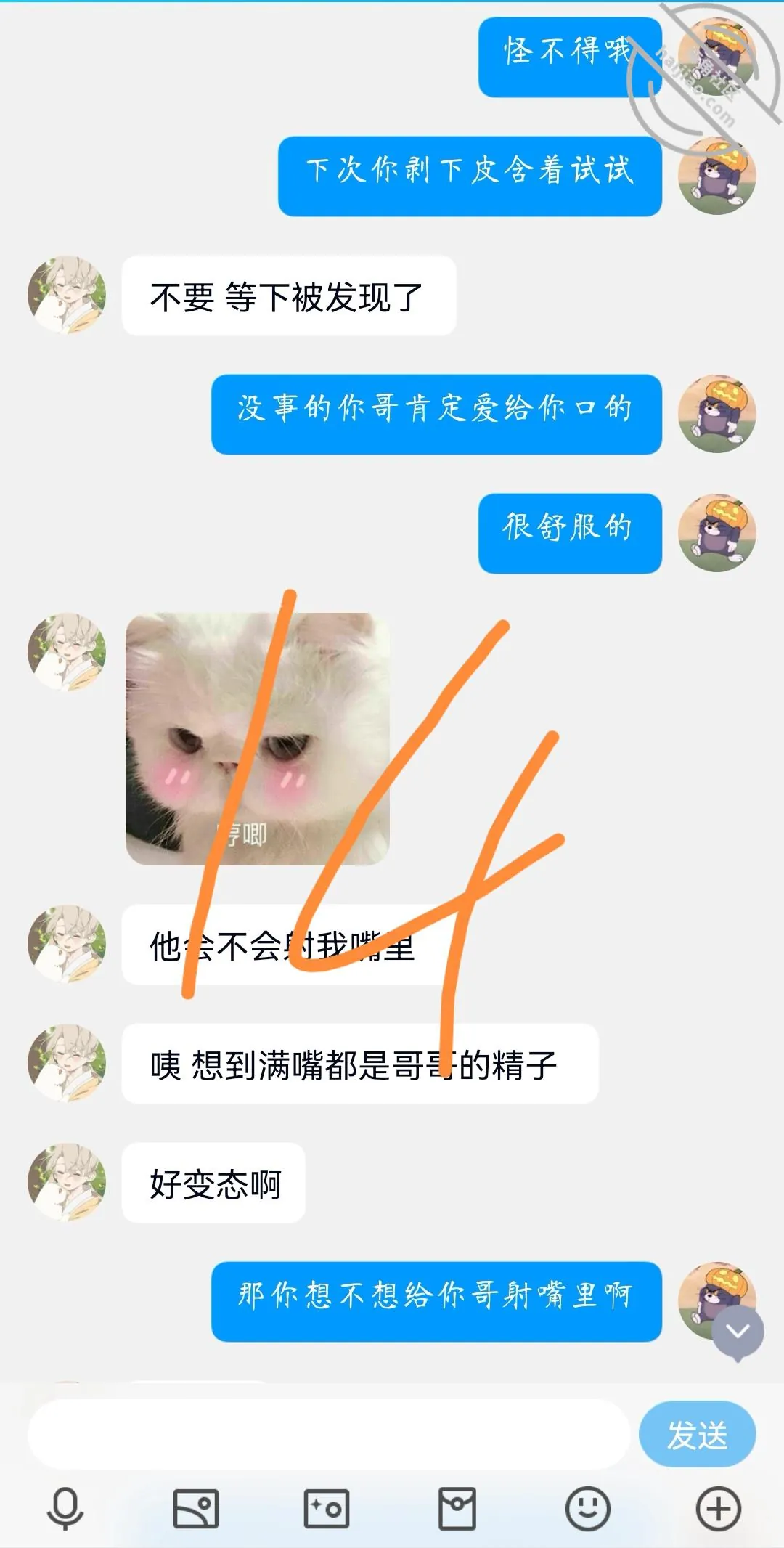Open the plus more-options icon
The width and height of the screenshot is (784, 1548).
coord(719,1509)
